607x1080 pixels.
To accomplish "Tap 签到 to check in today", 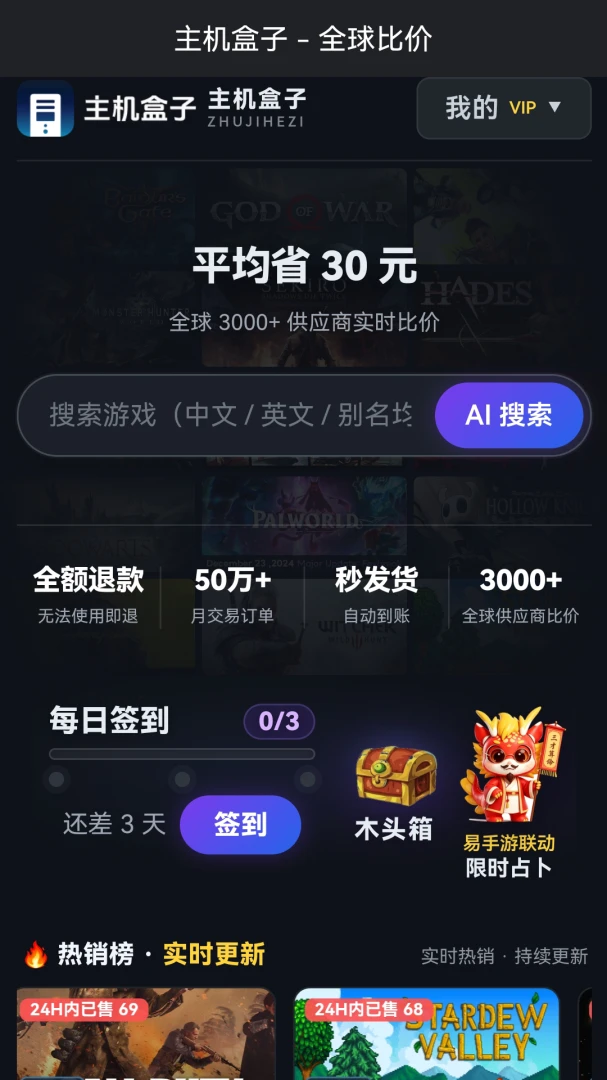I will coord(240,824).
